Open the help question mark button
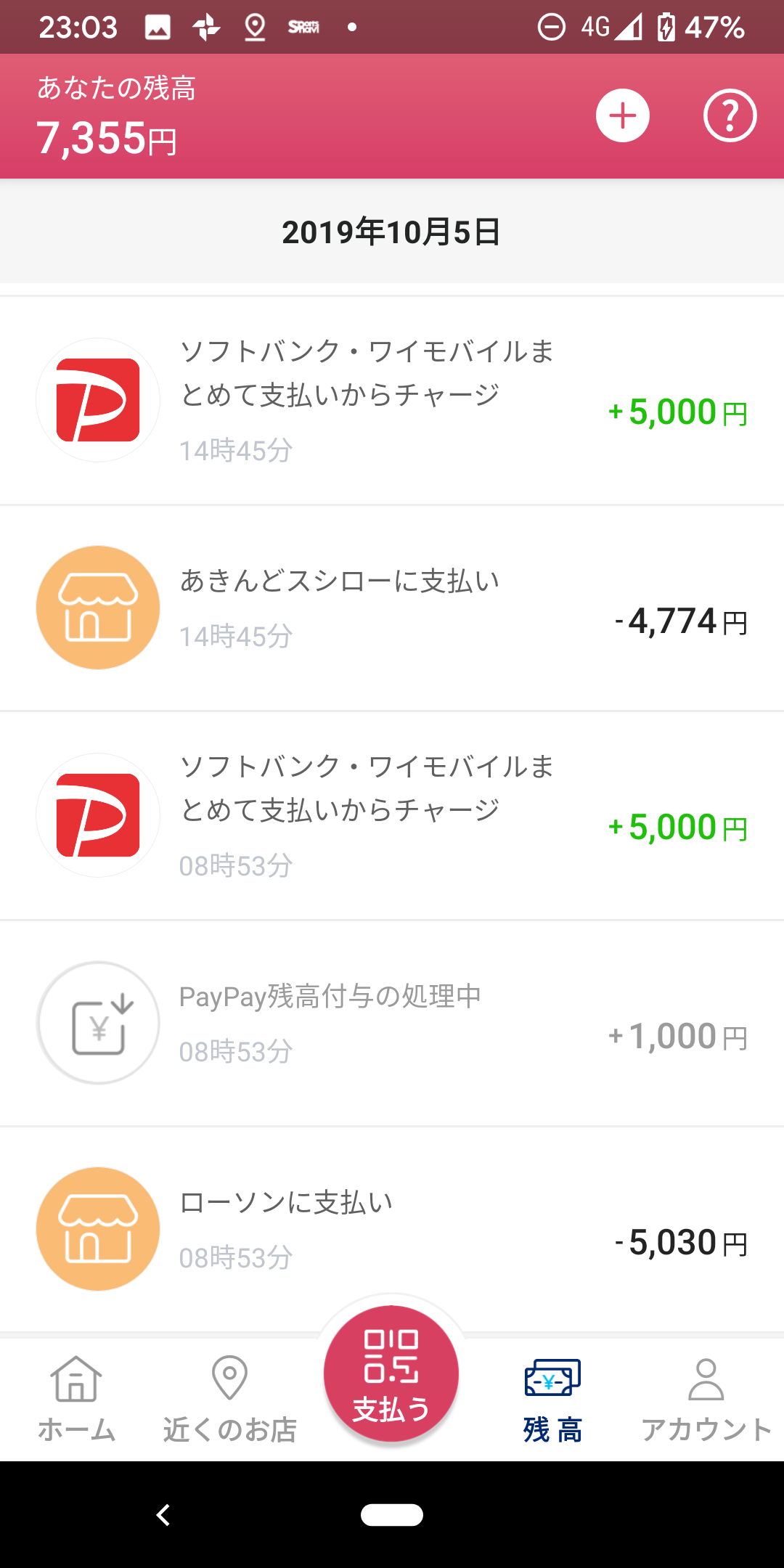Viewport: 784px width, 1568px height. coord(729,115)
